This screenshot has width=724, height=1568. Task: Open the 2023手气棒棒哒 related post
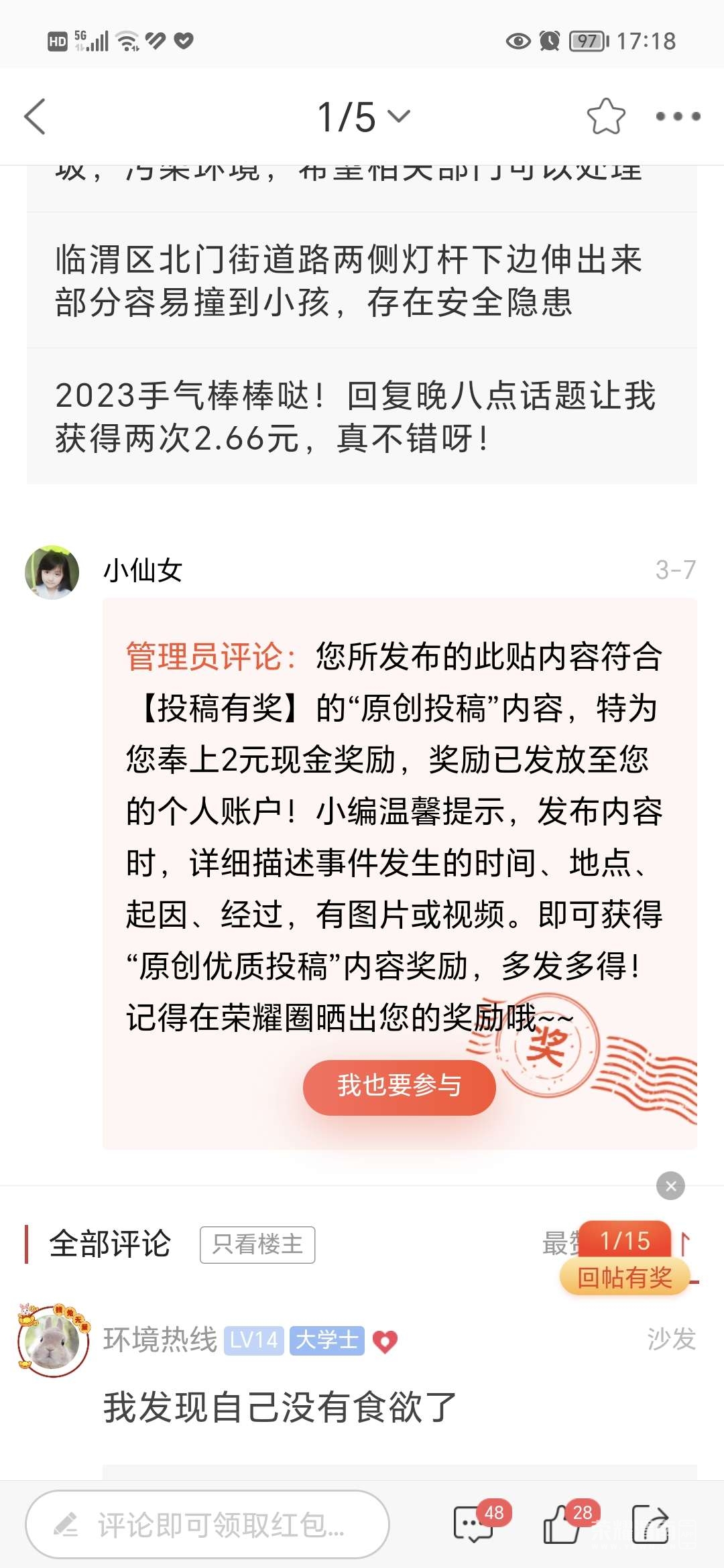pyautogui.click(x=355, y=416)
